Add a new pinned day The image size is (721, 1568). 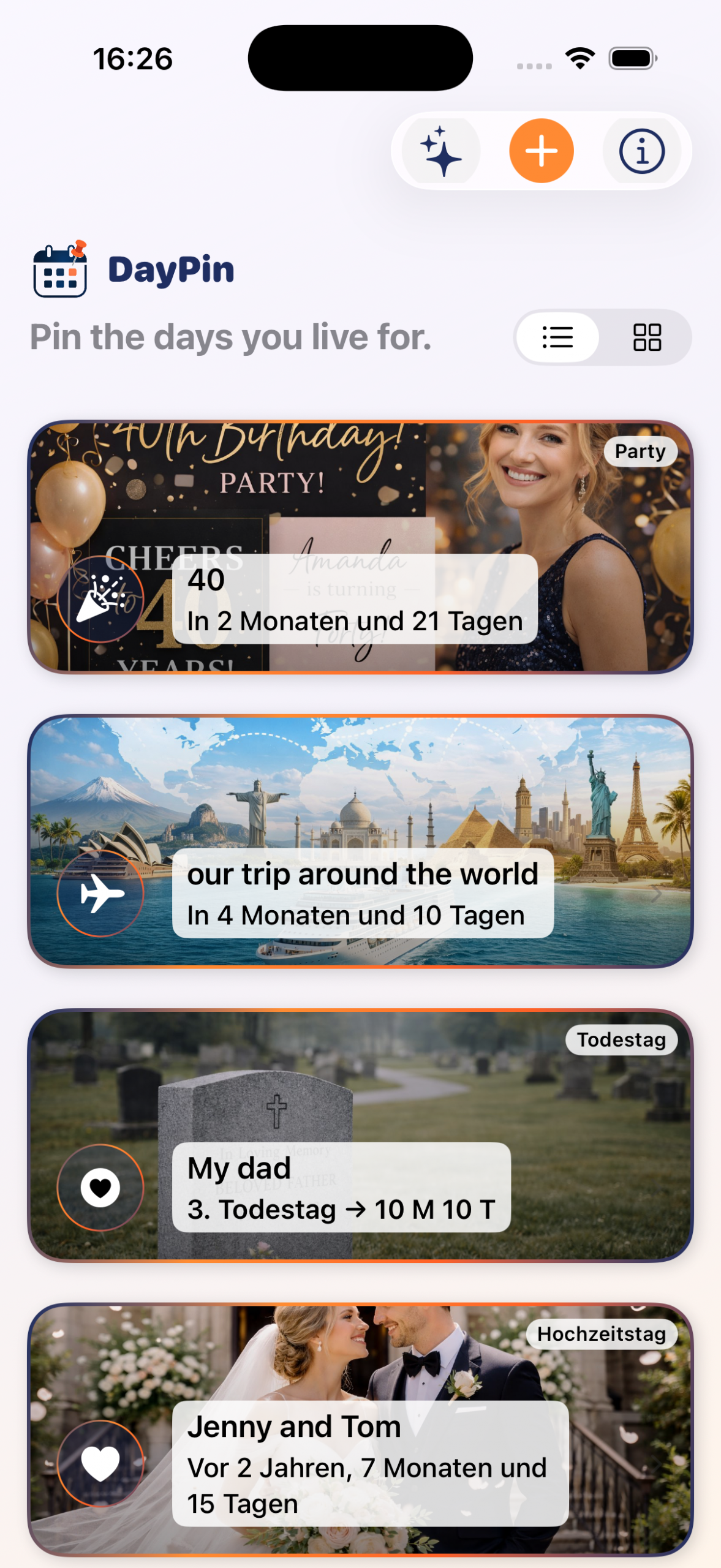(541, 151)
